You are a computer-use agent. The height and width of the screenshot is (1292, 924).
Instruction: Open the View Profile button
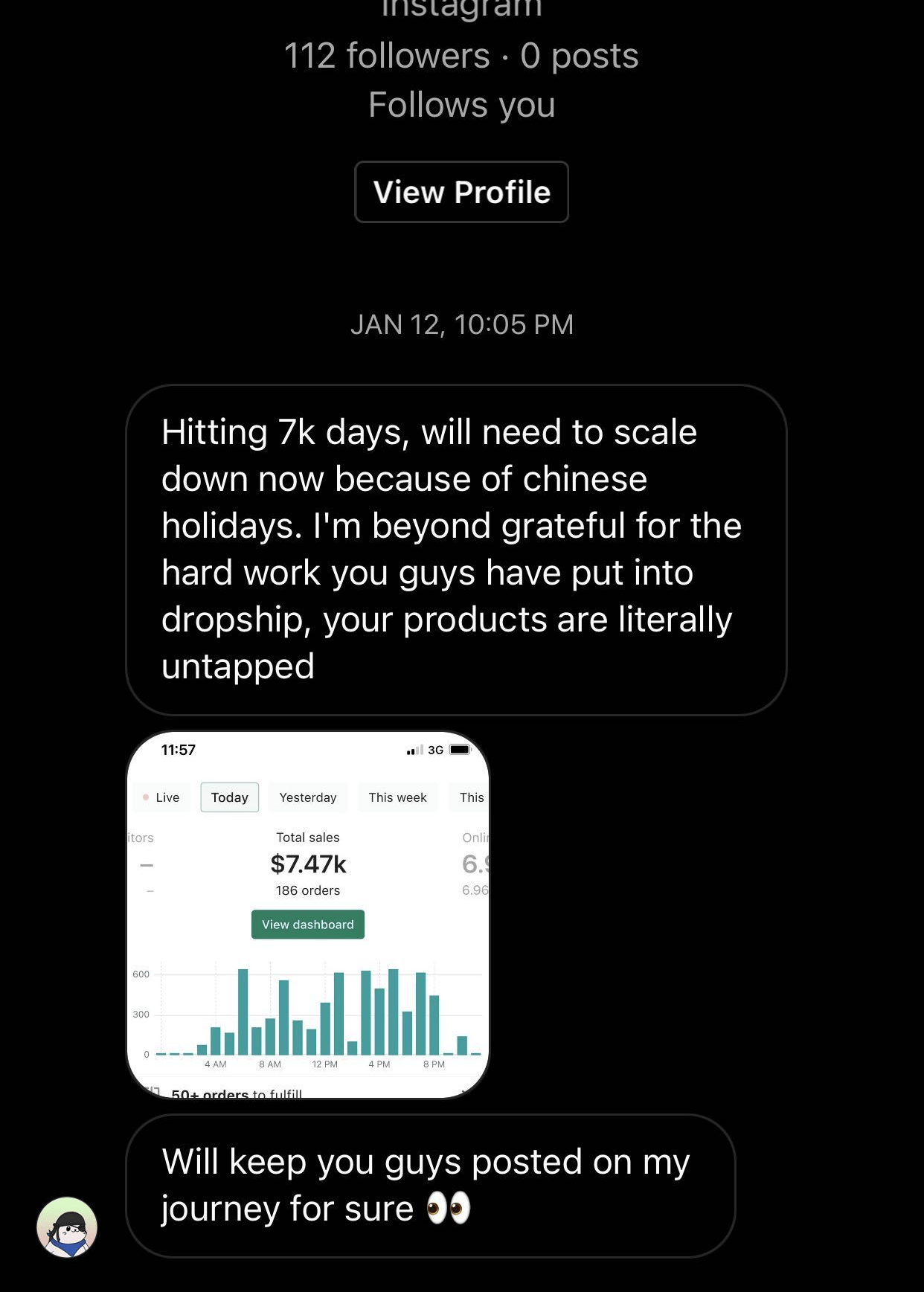coord(461,192)
